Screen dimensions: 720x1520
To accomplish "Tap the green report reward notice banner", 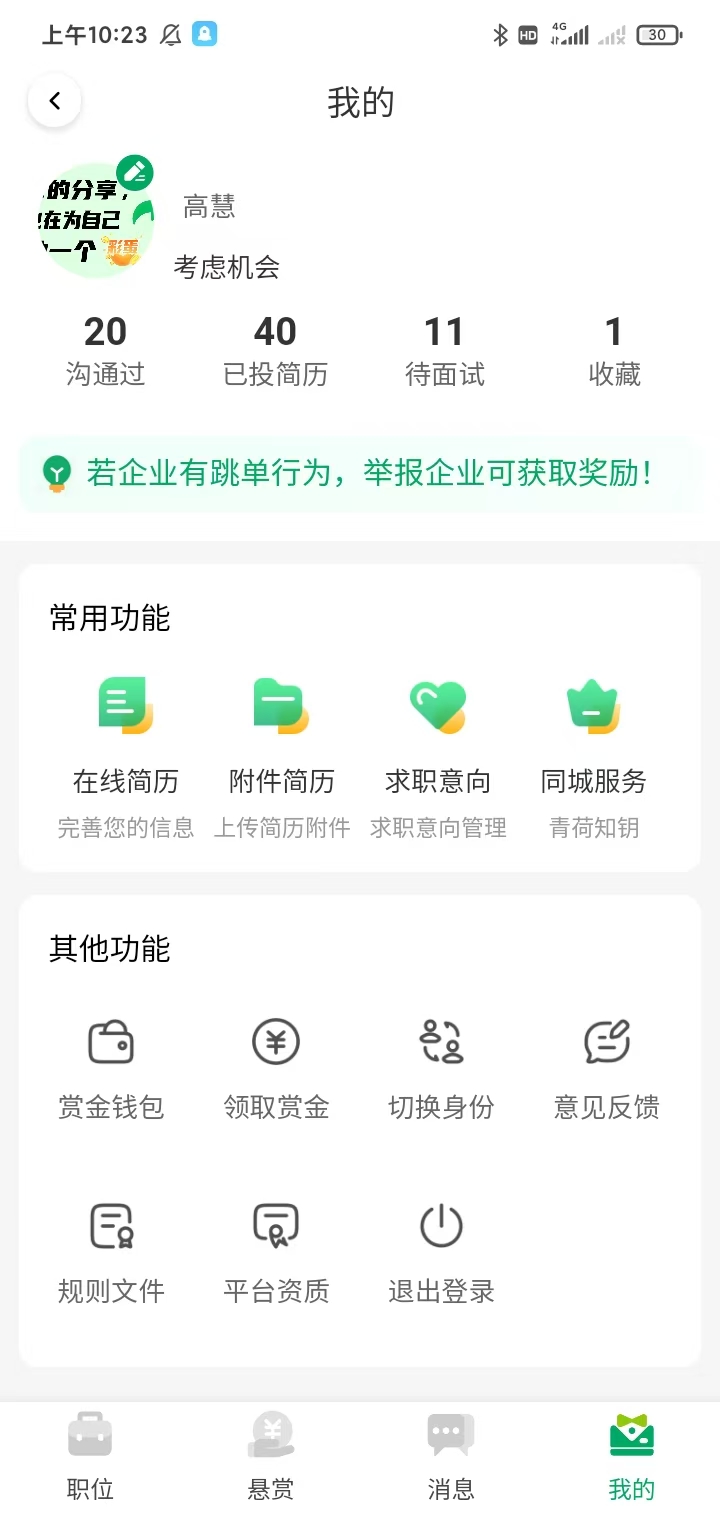I will tap(360, 471).
